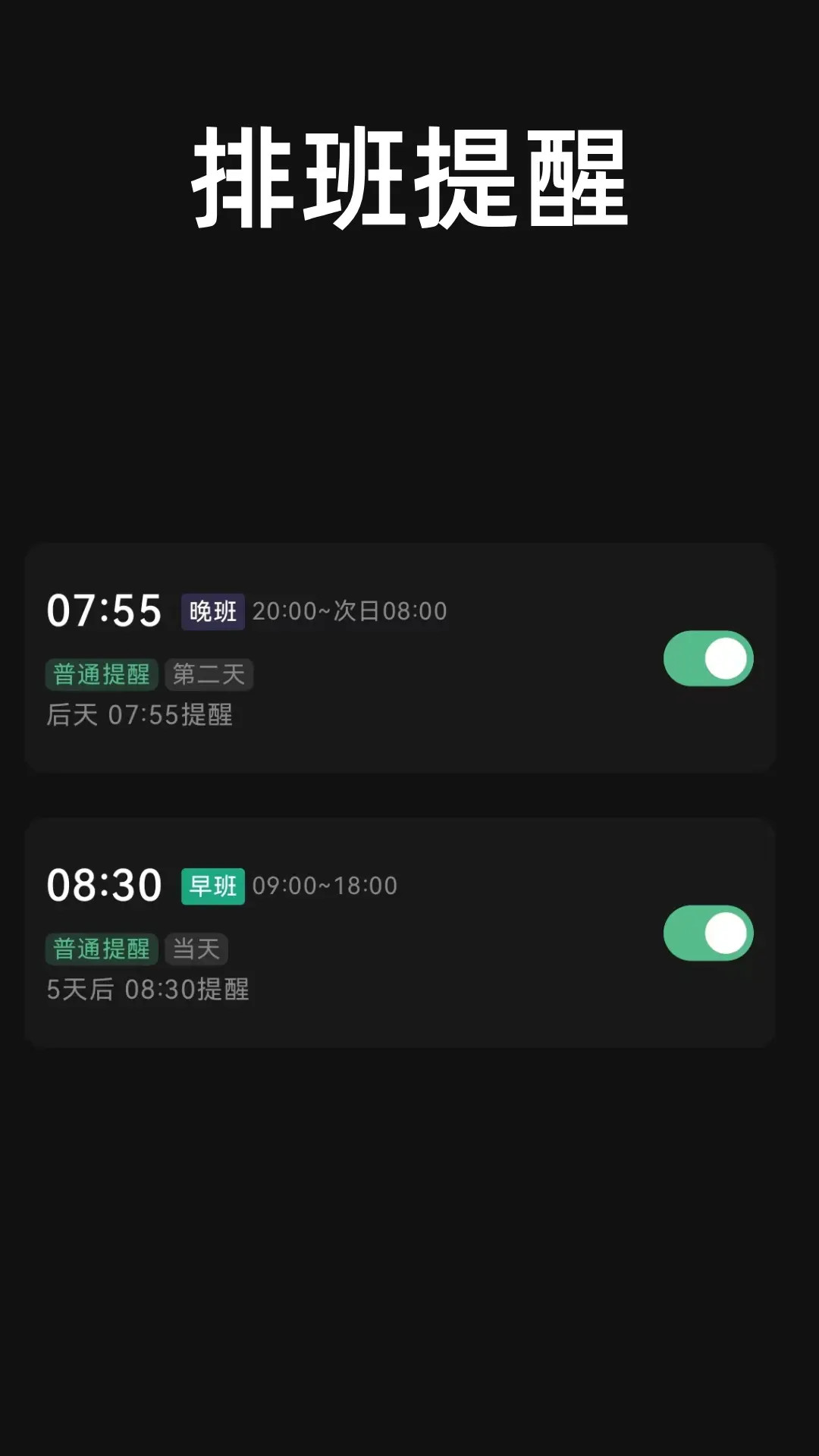Select the 第二天 tag
This screenshot has height=1456, width=819.
pos(209,674)
